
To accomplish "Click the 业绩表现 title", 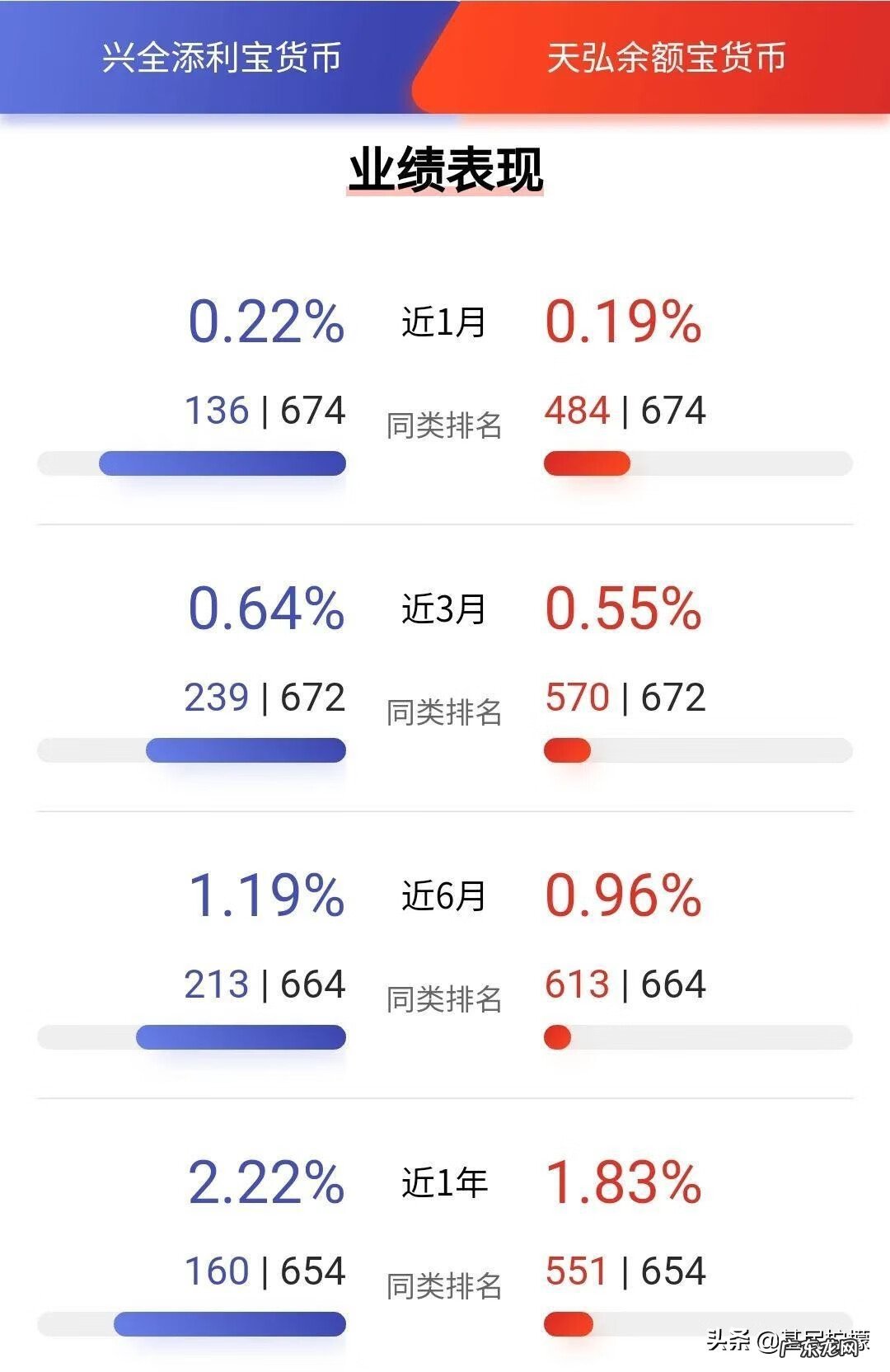I will [445, 171].
